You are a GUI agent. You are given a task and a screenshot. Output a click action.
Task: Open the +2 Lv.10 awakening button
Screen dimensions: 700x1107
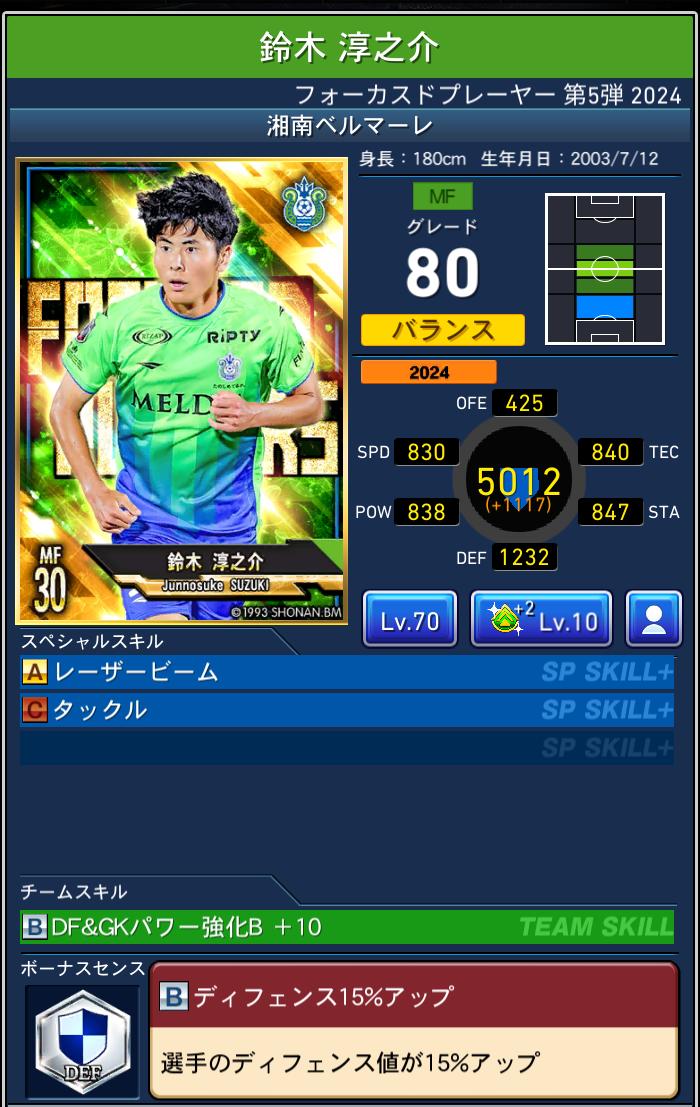point(541,620)
